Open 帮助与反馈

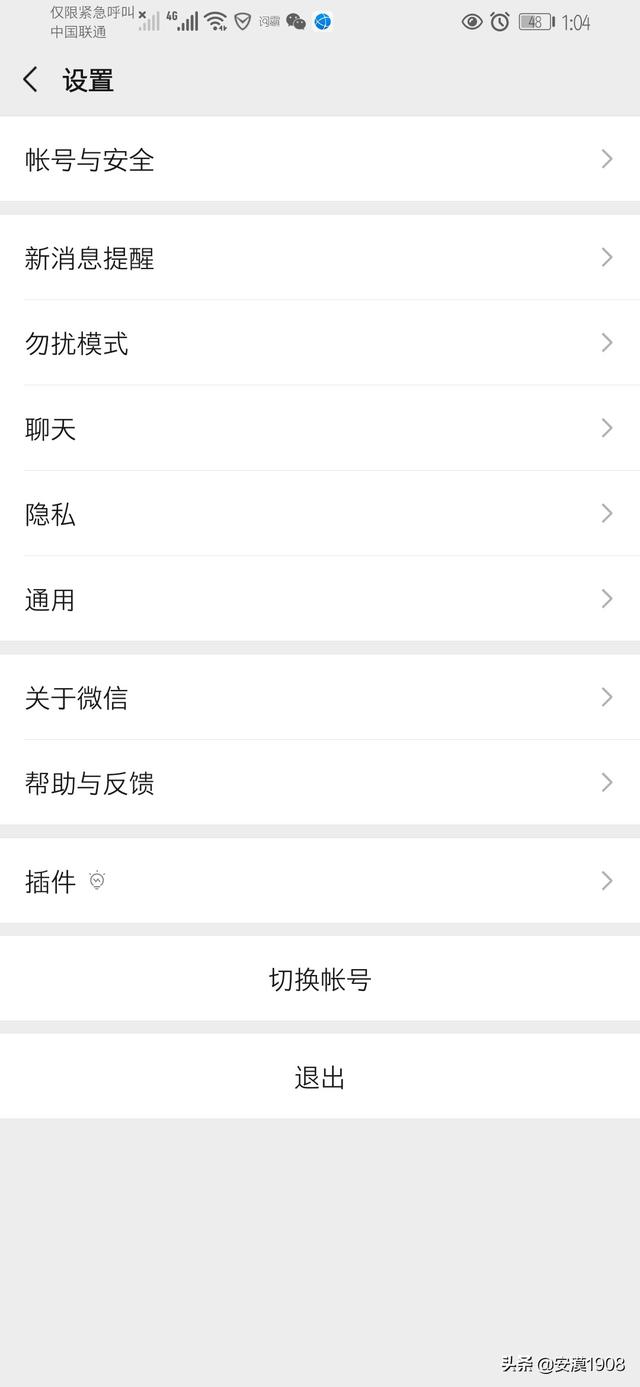point(320,782)
